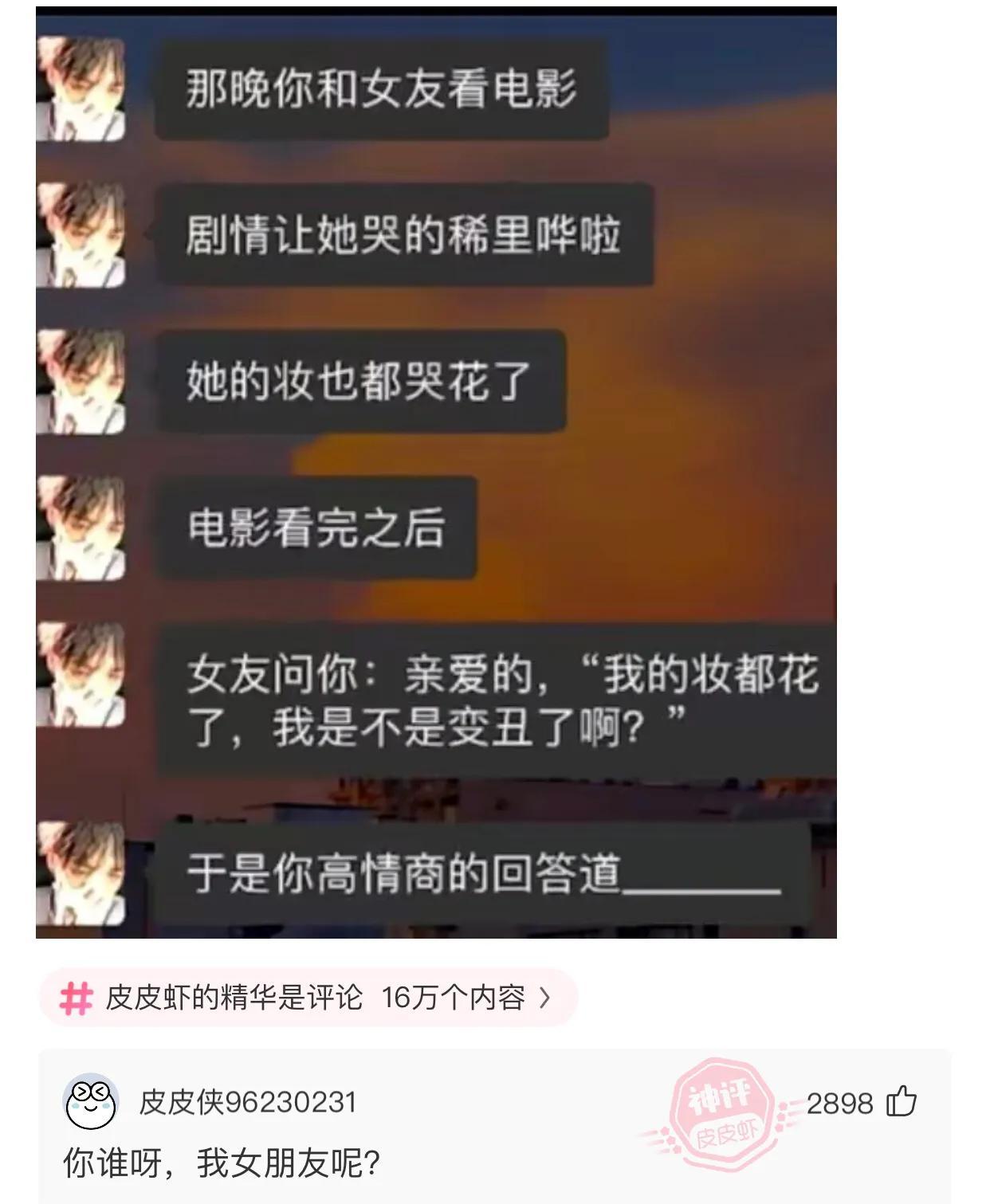Screen dimensions: 990x1204
Task: Open commenter 皮皮侠96230231's avatar
Action: [90, 1102]
